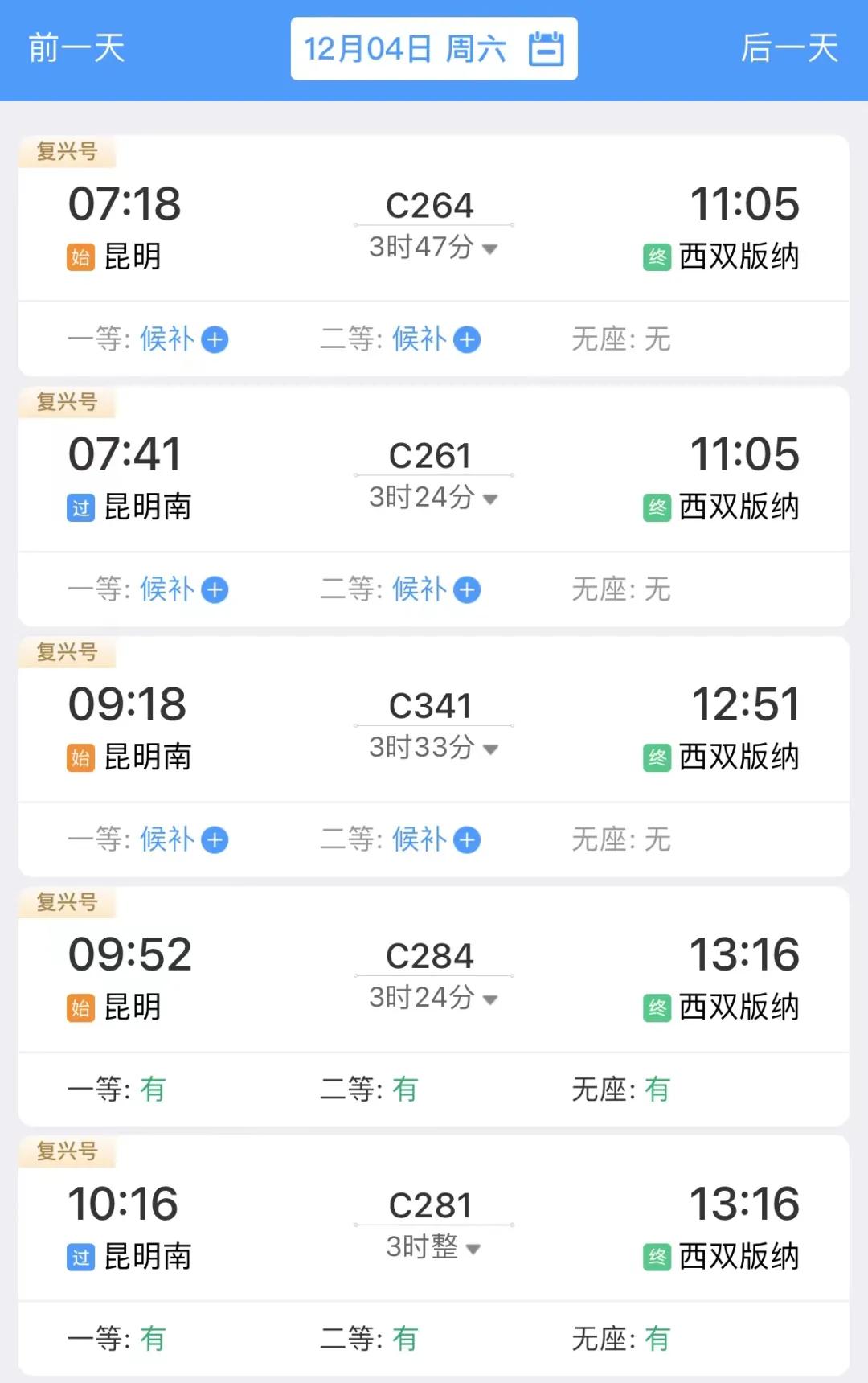Open the 12月04日 周六 date selector
Screen dimensions: 868x1383
pos(409,49)
